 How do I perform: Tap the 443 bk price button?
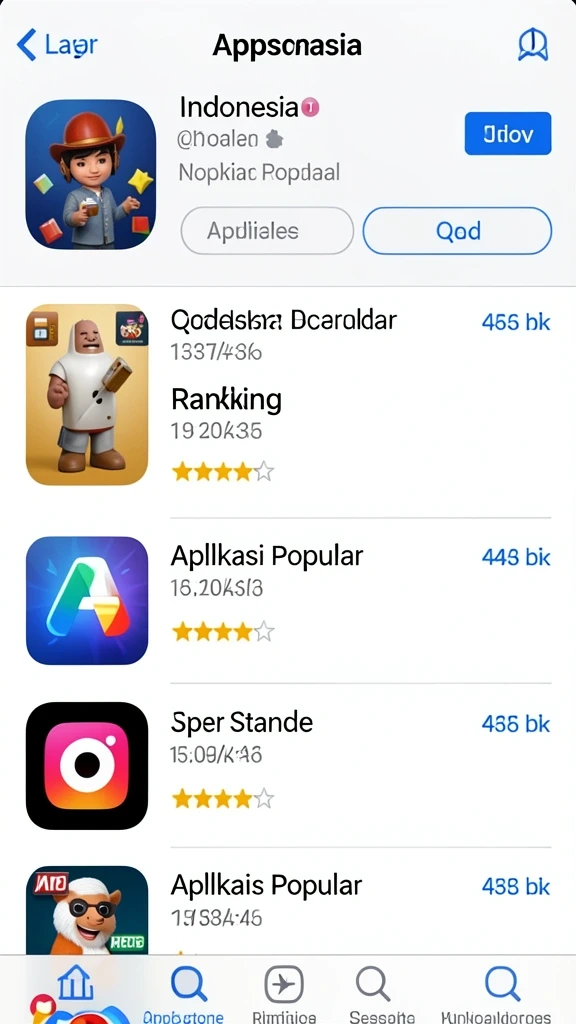(x=516, y=557)
